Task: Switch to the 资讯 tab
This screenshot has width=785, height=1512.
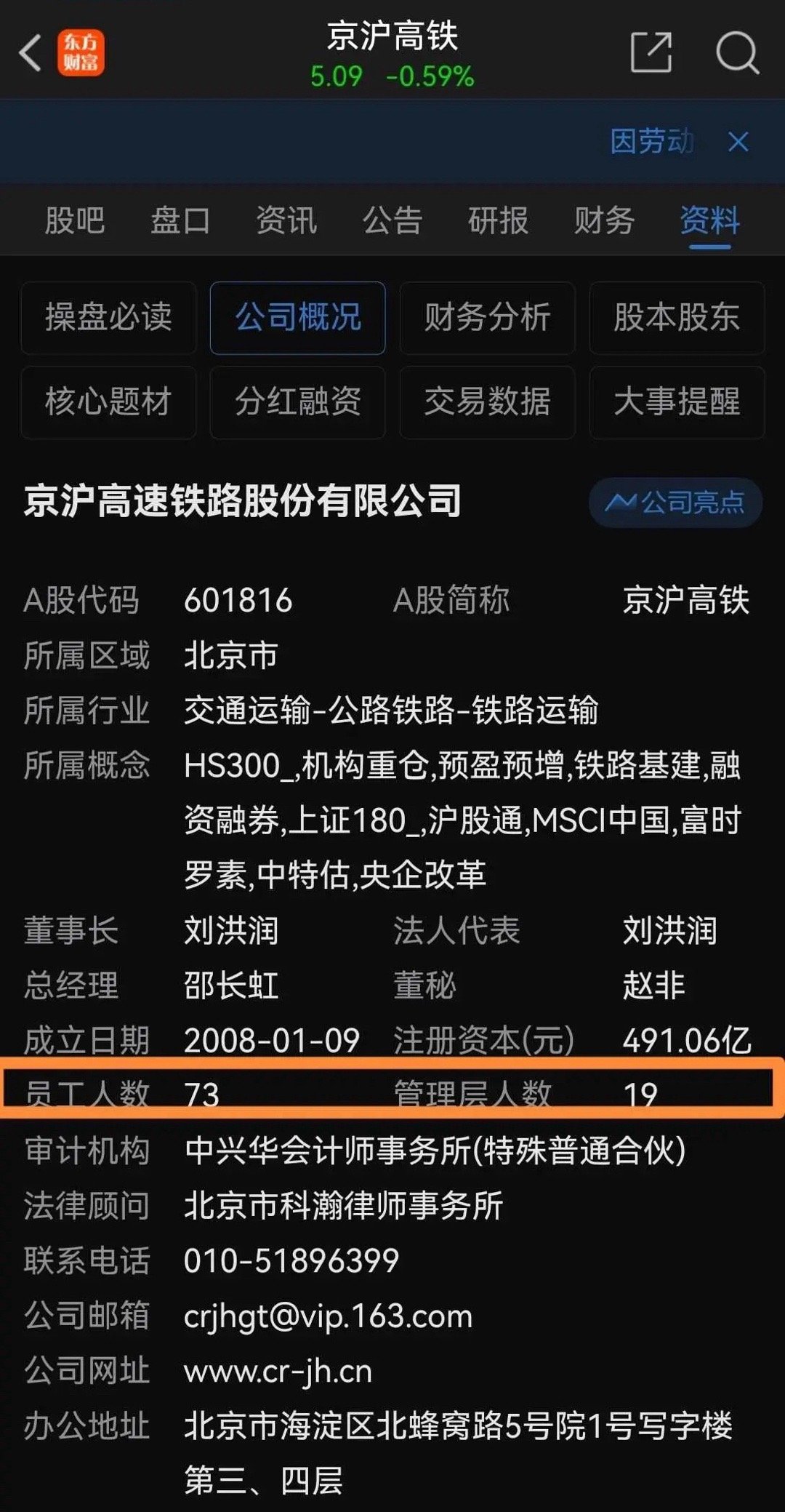Action: pyautogui.click(x=286, y=220)
